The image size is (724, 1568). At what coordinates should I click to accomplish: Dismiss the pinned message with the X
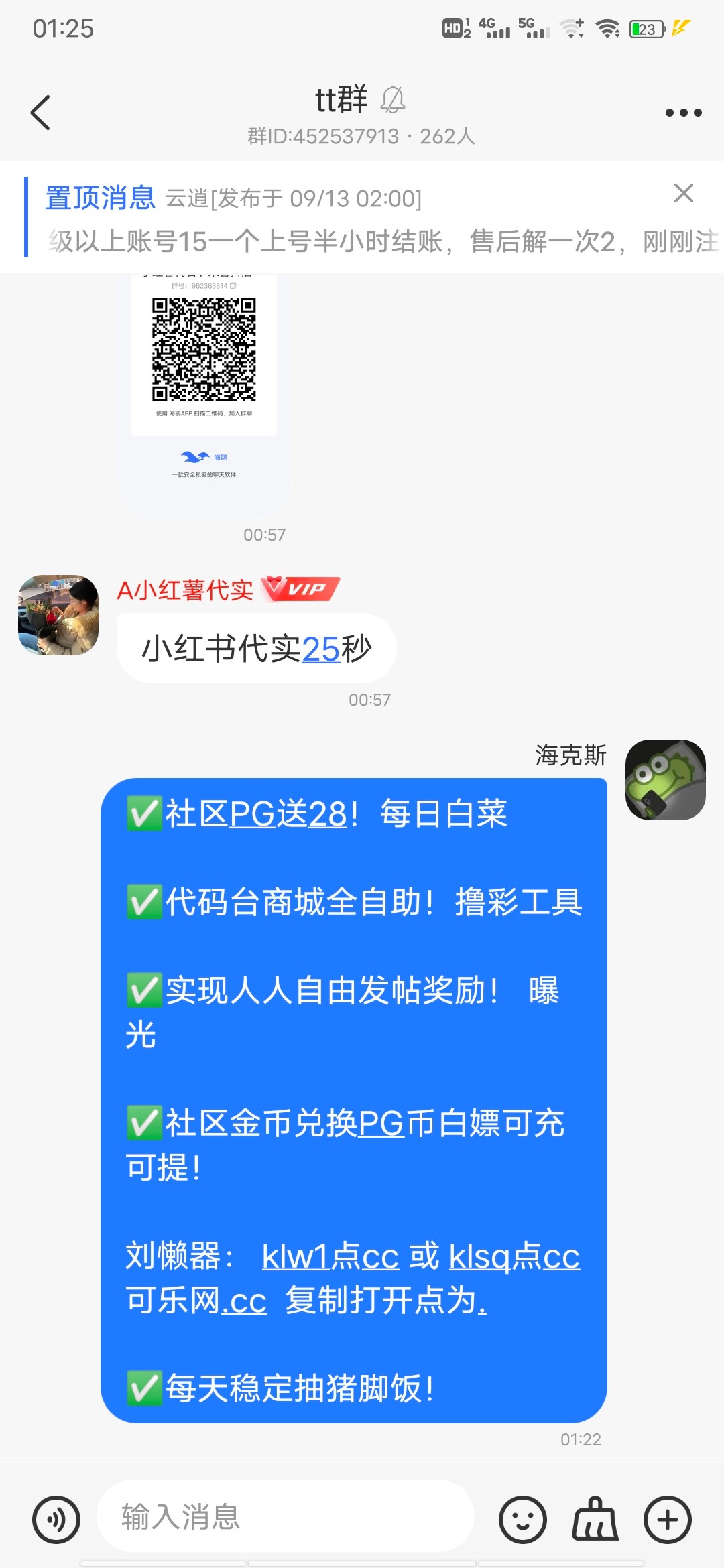click(683, 194)
